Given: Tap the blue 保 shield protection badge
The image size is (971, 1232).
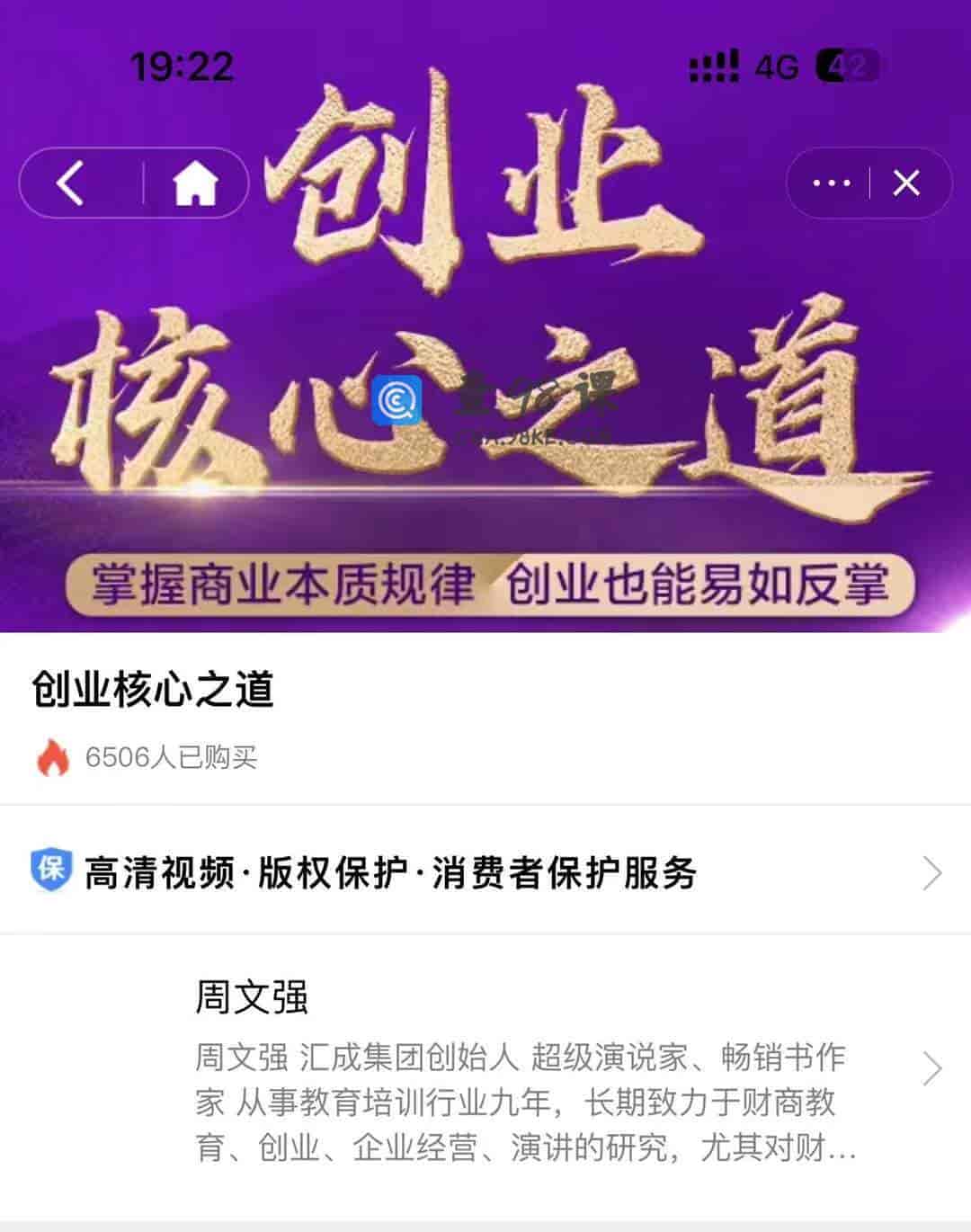Looking at the screenshot, I should [50, 870].
